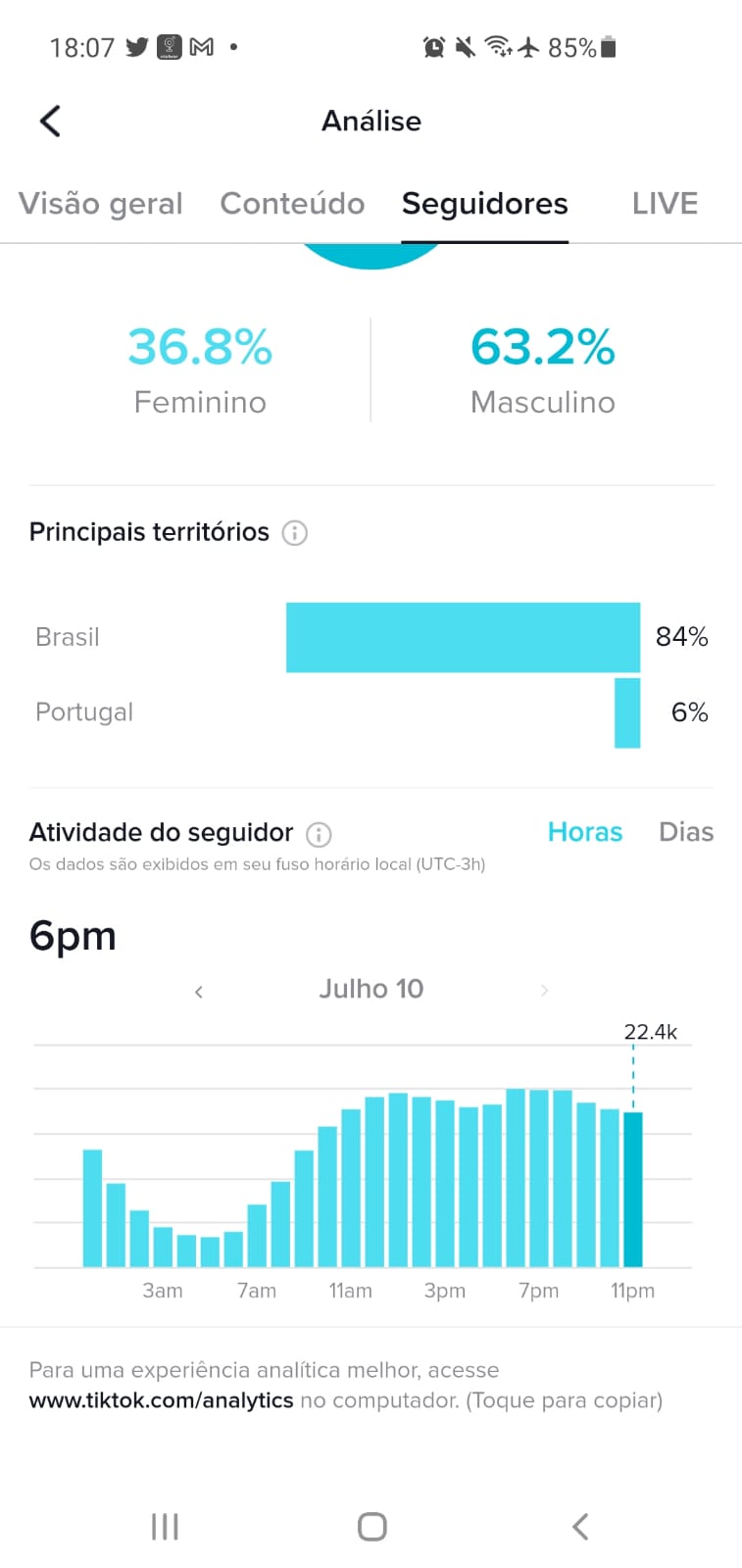Switch to the Visão geral tab

click(101, 204)
